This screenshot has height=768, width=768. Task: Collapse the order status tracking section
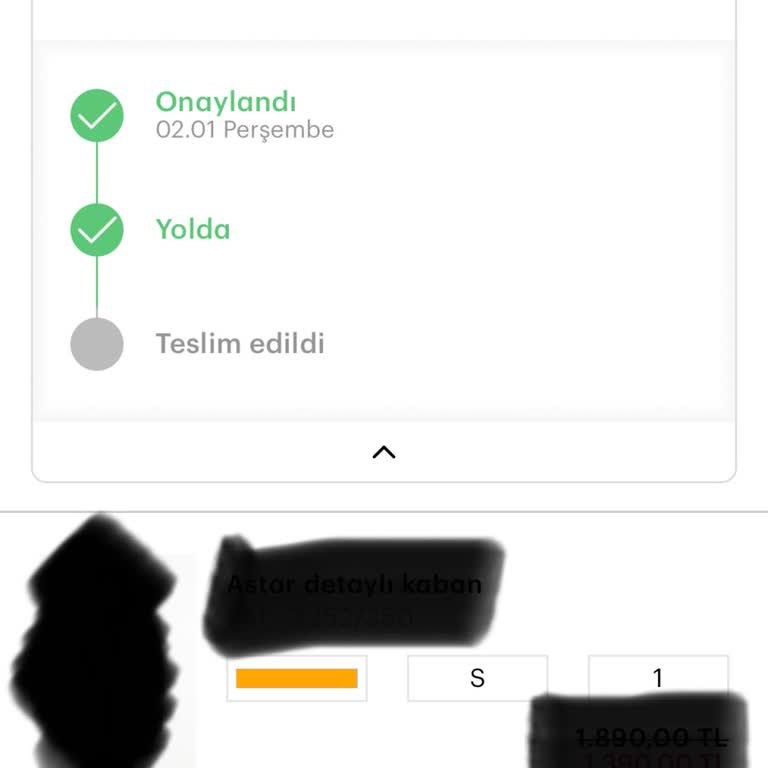point(384,452)
